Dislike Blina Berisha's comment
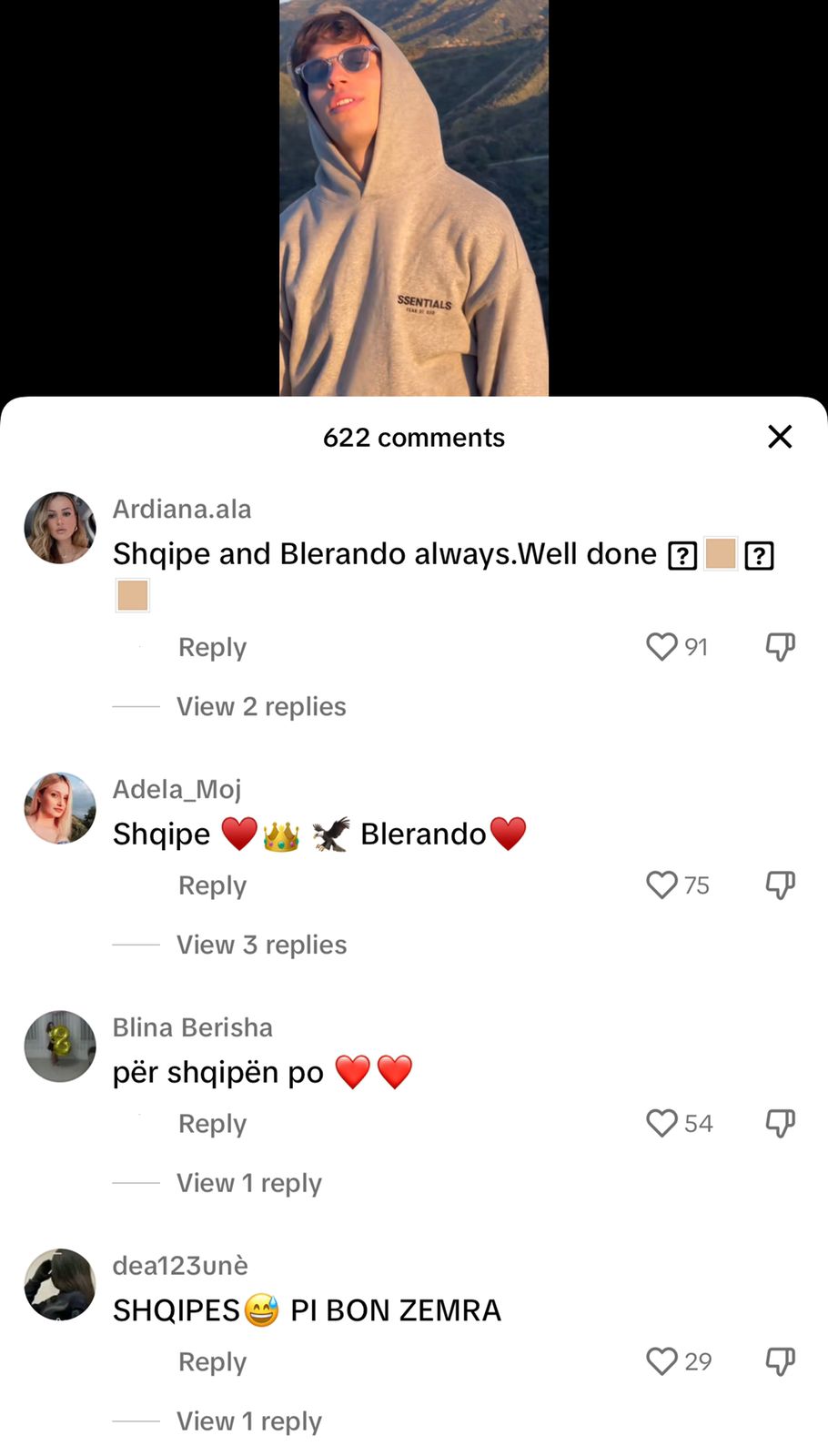828x1456 pixels. coord(780,1124)
